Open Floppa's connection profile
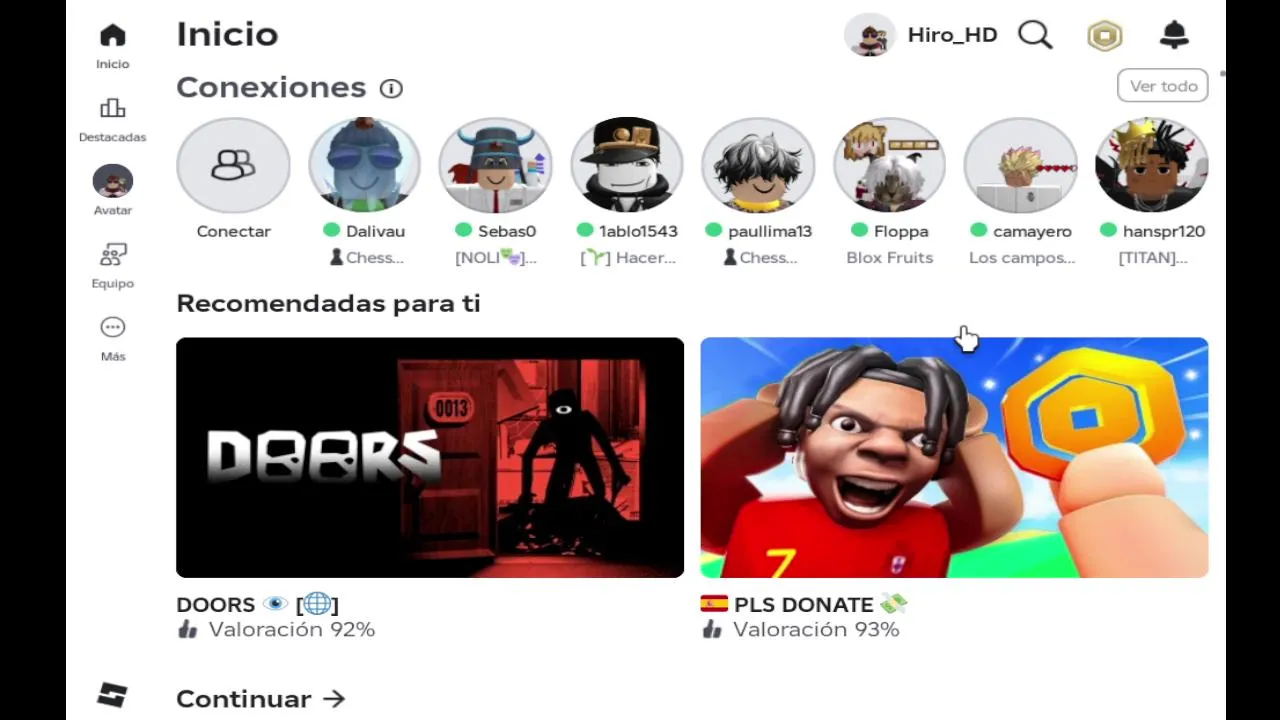The width and height of the screenshot is (1280, 720). (x=889, y=166)
